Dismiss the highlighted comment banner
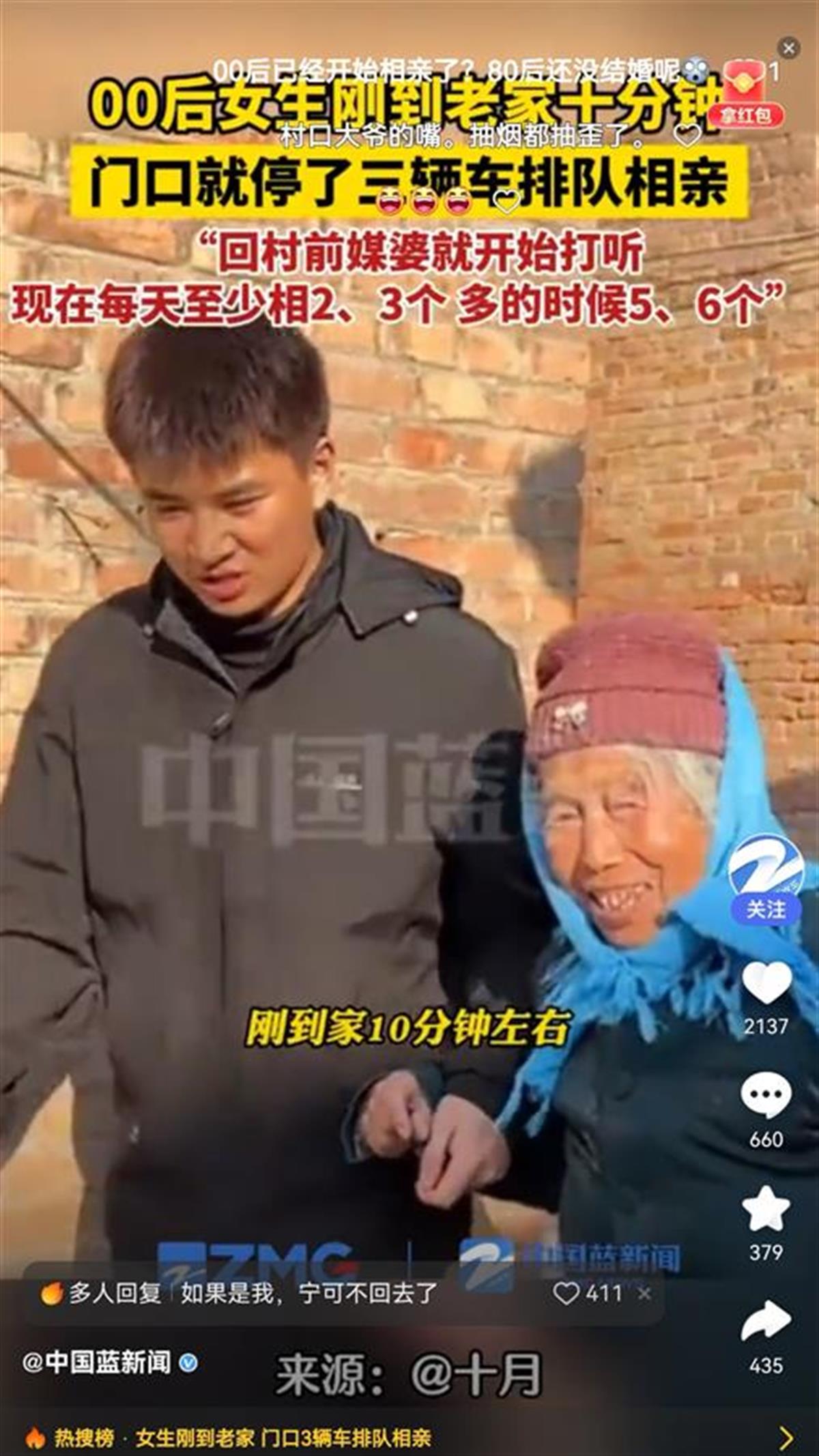The width and height of the screenshot is (819, 1456). (x=644, y=1294)
